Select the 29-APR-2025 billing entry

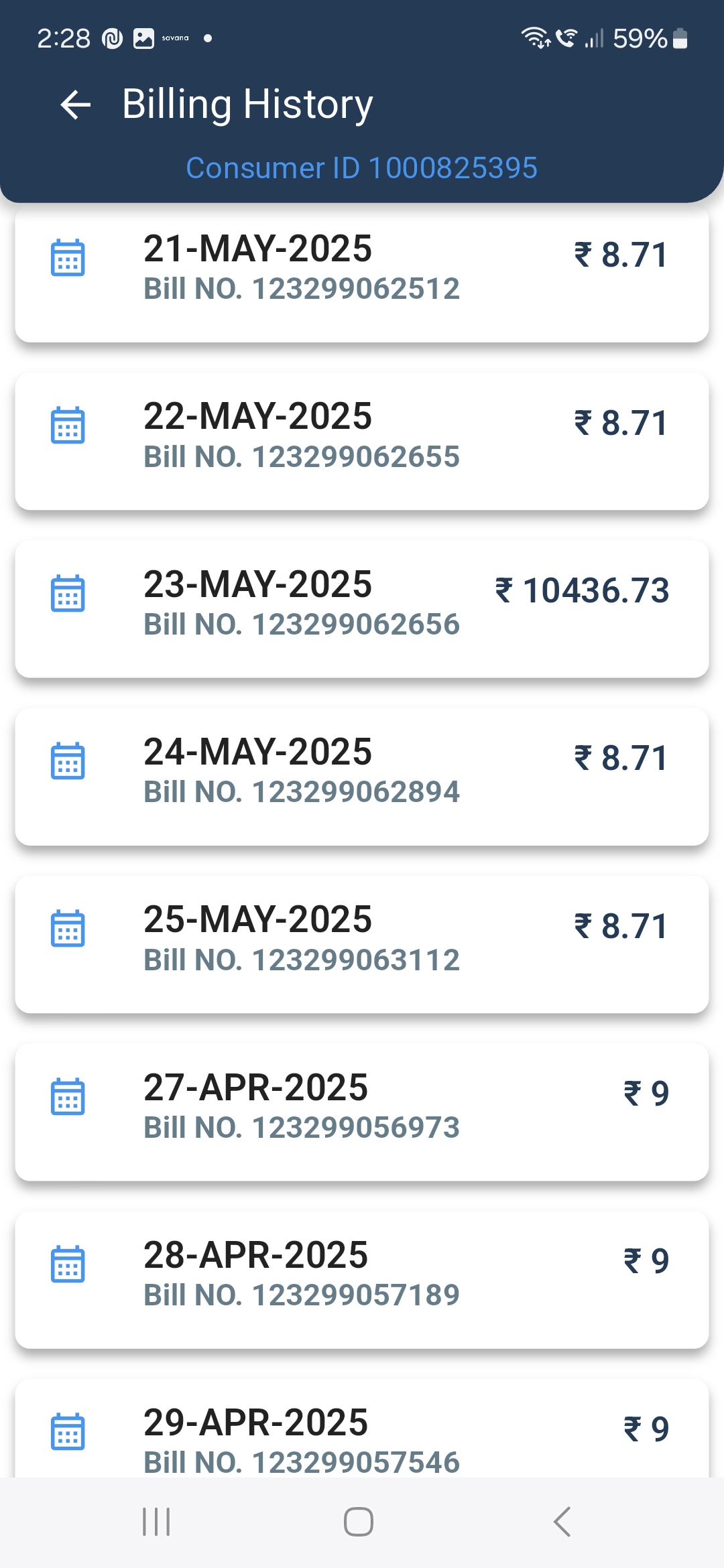tap(362, 1429)
